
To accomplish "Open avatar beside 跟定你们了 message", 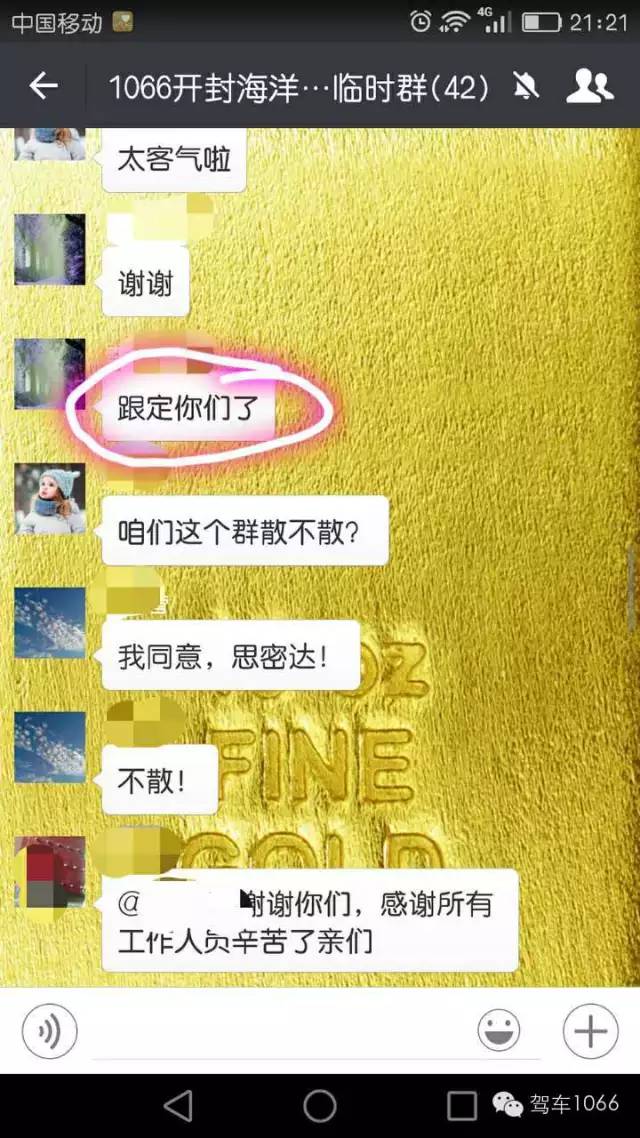I will click(x=50, y=374).
